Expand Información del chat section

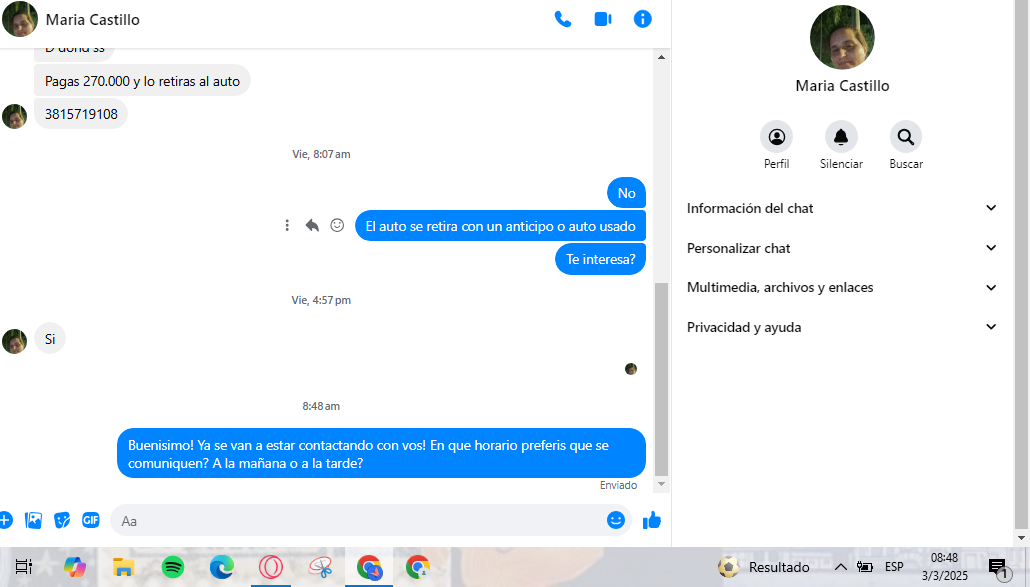[x=842, y=208]
